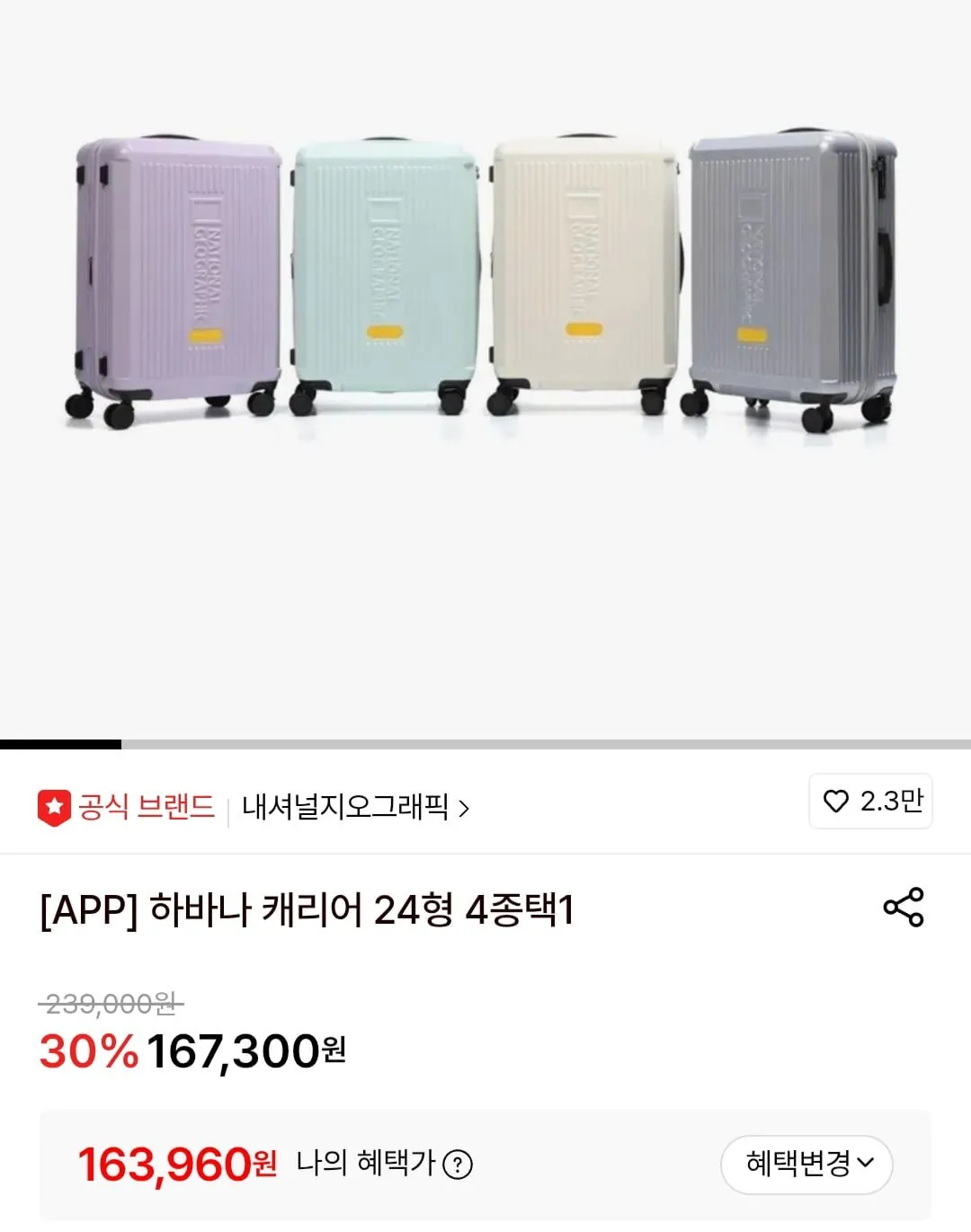Open the 혜택변경 dropdown

[x=805, y=1166]
